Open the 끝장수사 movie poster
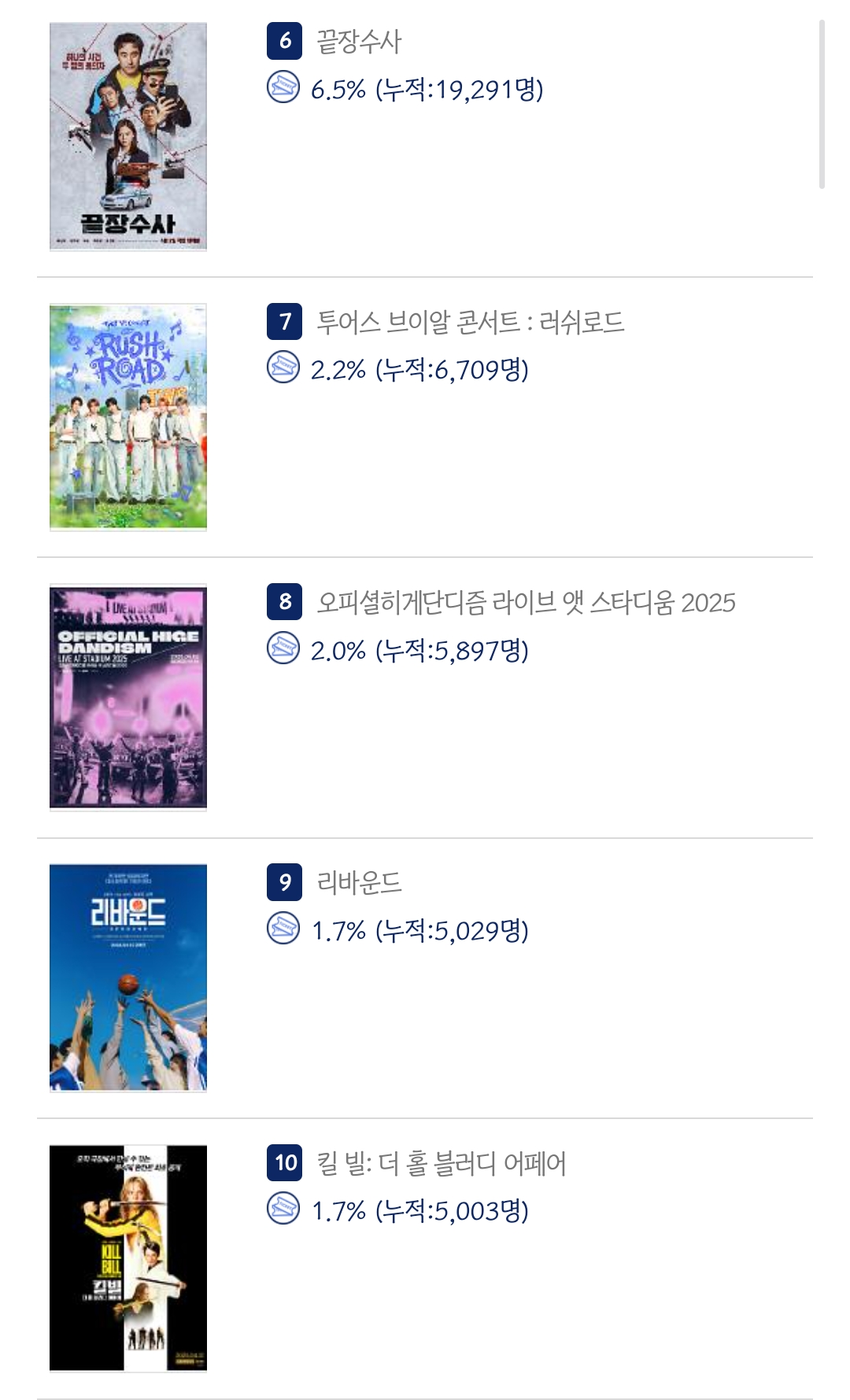 tap(128, 137)
